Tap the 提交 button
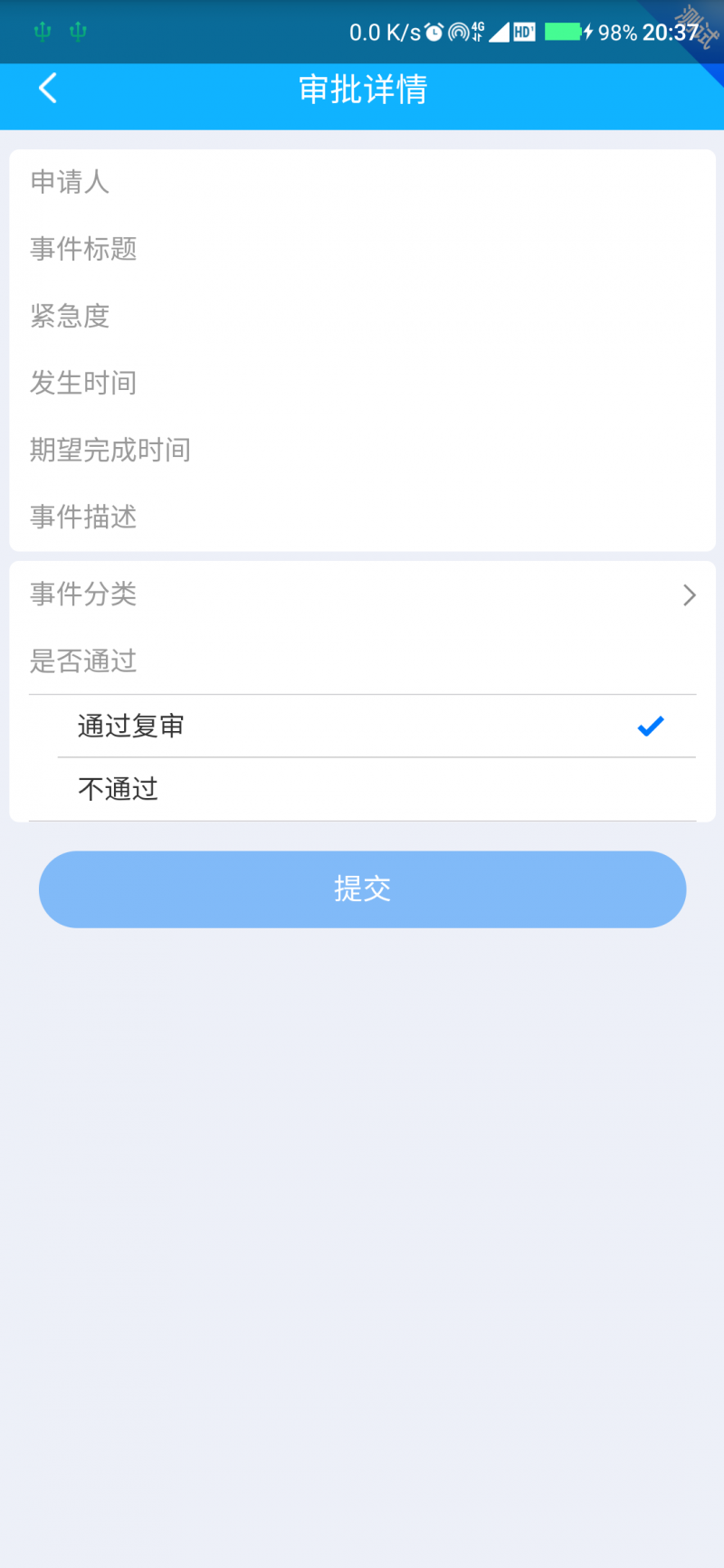This screenshot has width=724, height=1568. point(362,889)
